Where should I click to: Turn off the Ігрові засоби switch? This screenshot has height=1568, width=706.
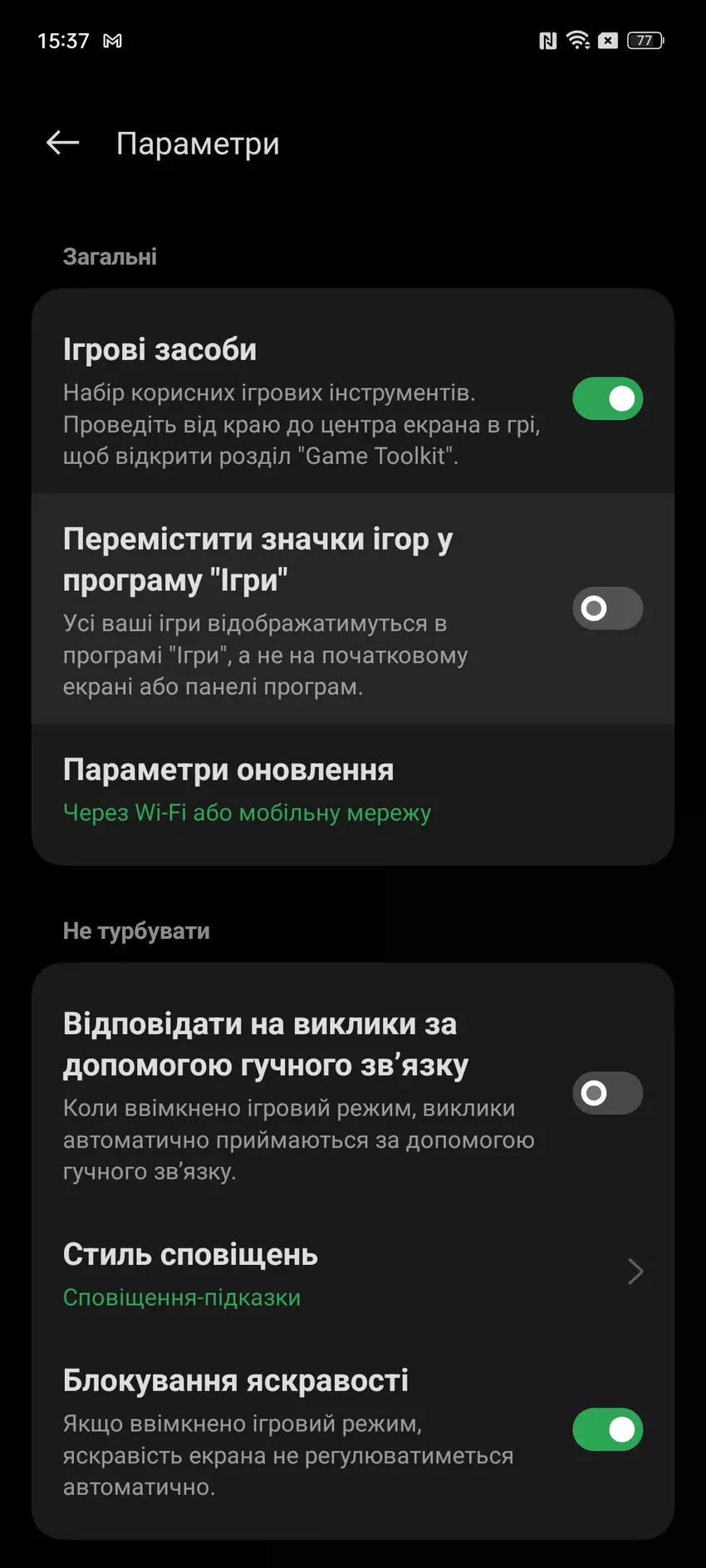607,399
